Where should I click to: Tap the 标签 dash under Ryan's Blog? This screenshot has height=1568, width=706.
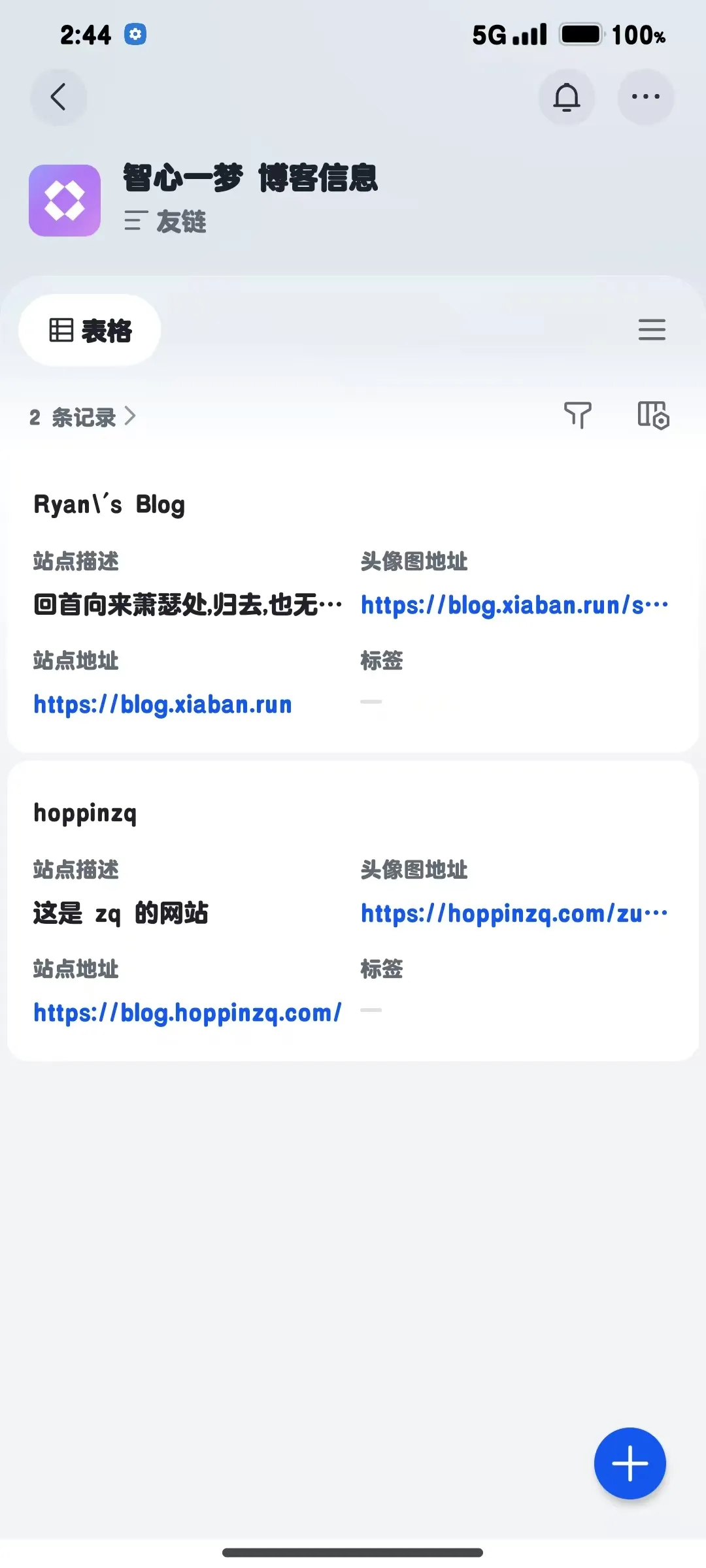click(x=371, y=701)
